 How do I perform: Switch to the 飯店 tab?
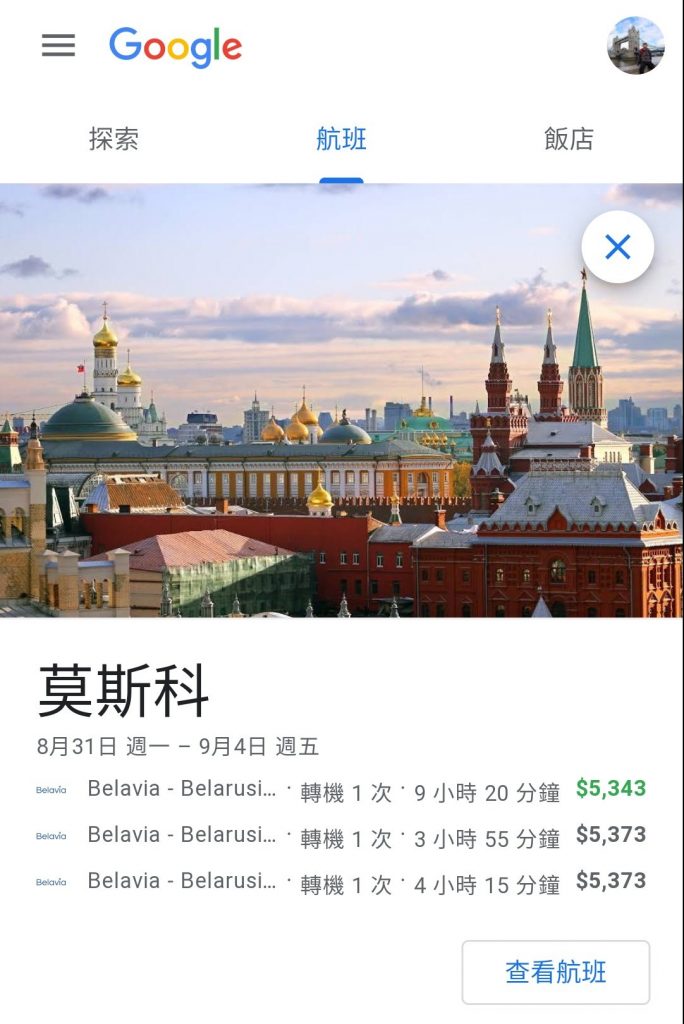(569, 139)
